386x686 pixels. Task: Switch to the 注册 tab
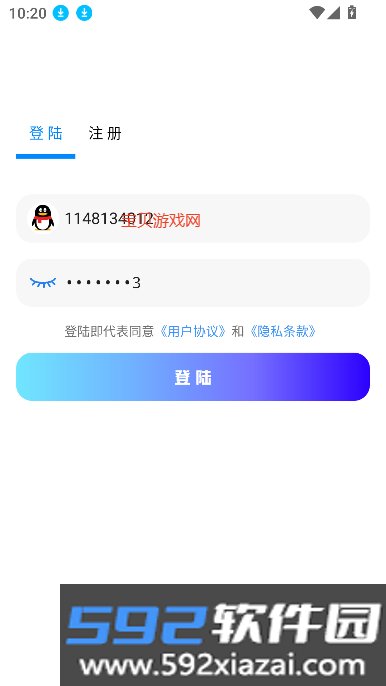click(105, 133)
